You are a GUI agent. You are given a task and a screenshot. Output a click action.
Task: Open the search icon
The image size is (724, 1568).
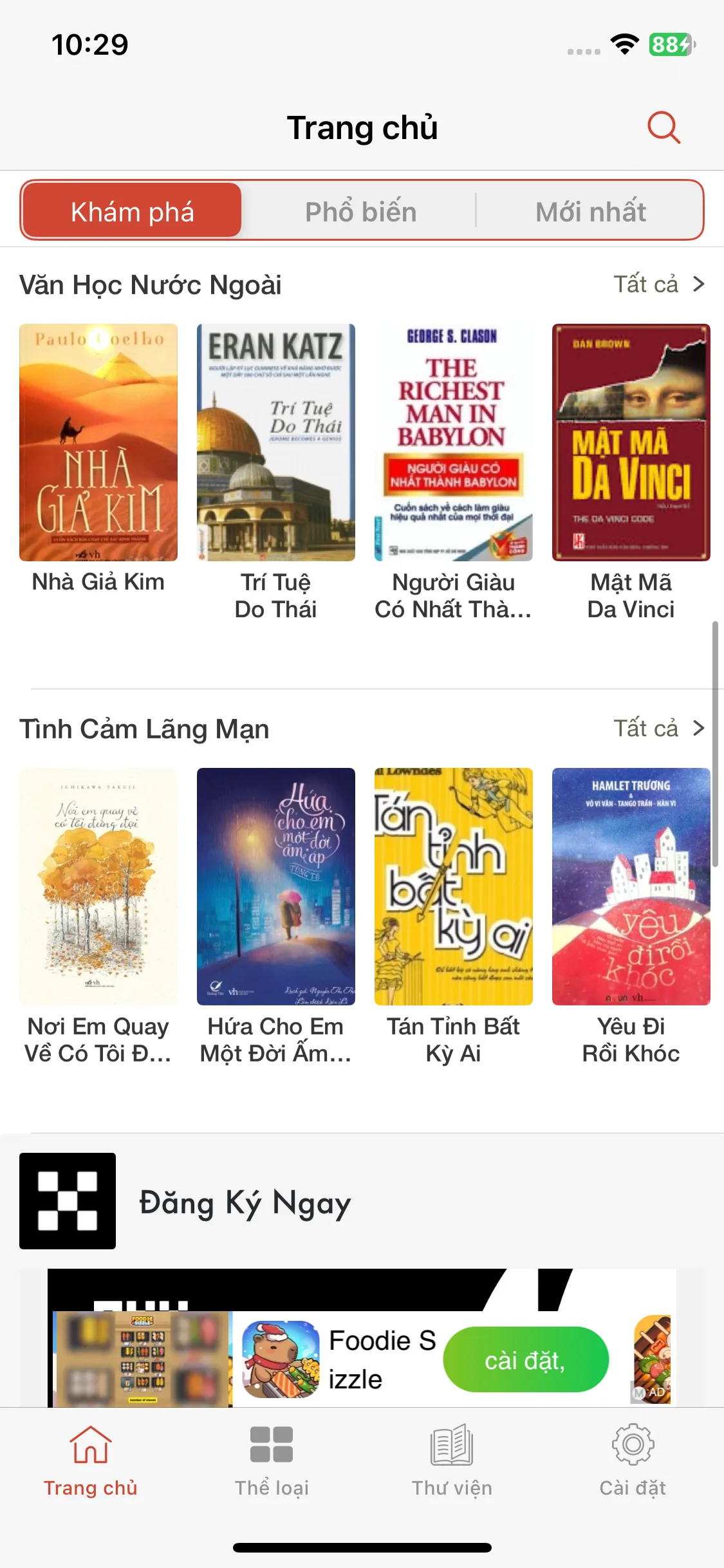pyautogui.click(x=663, y=127)
